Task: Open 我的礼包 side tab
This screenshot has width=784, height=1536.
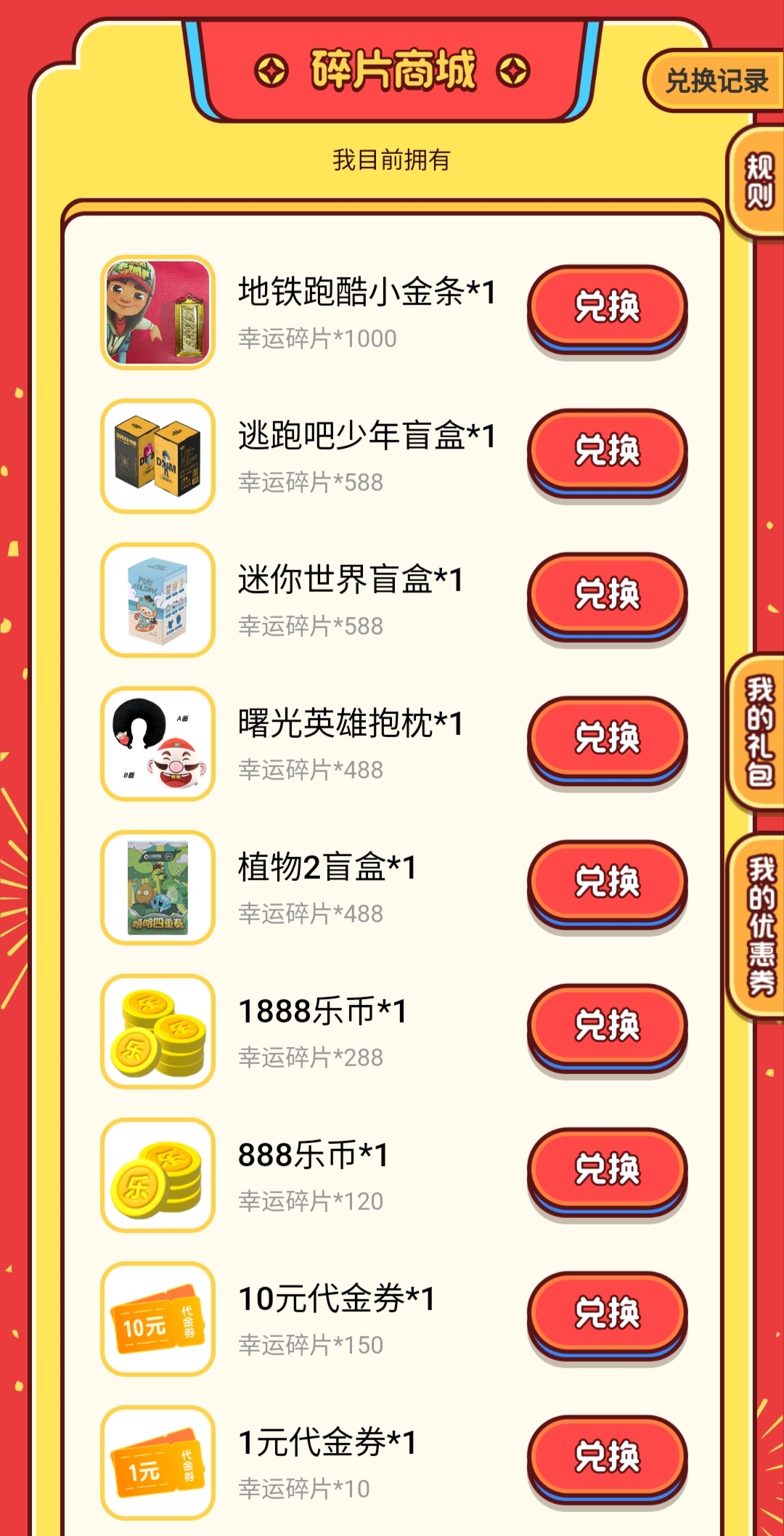Action: point(759,731)
